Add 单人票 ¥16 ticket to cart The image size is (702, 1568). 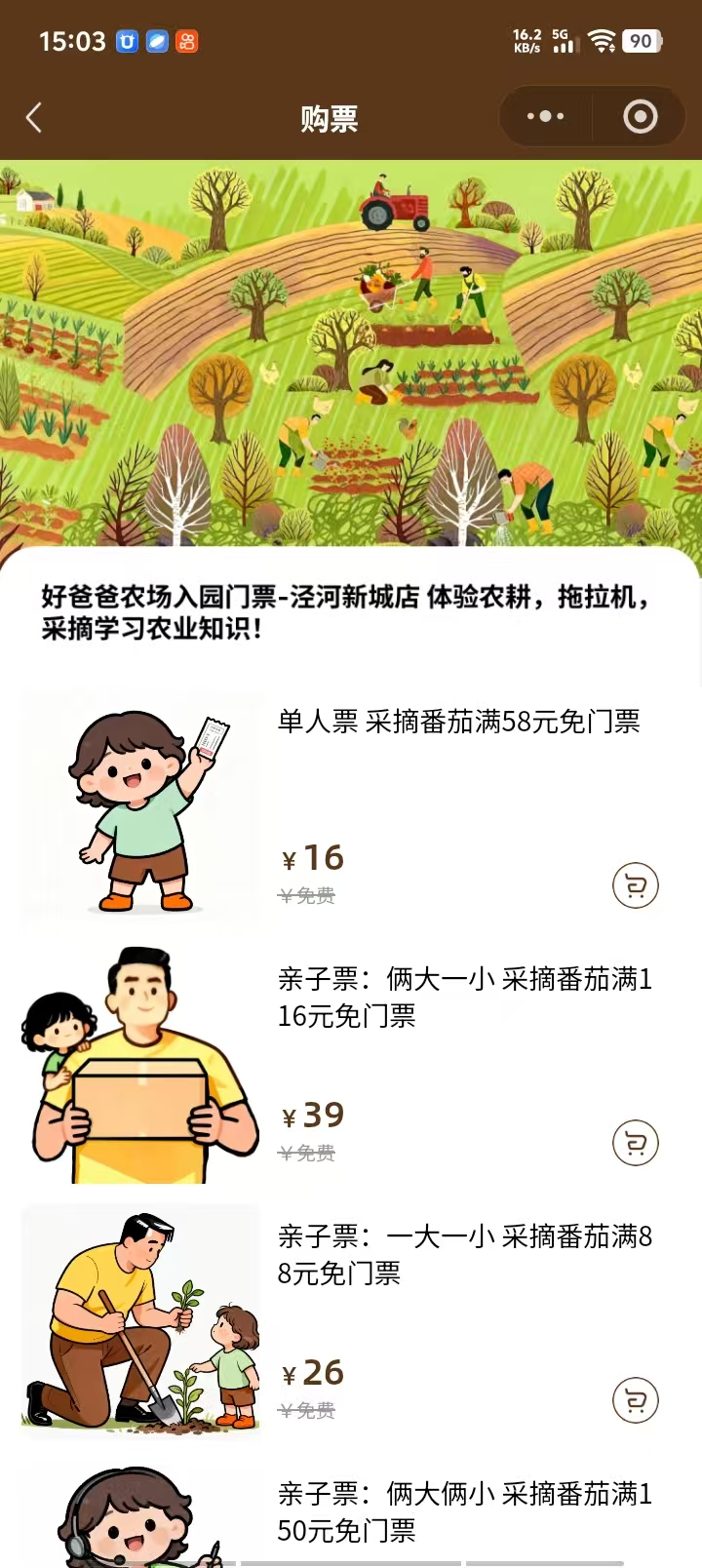[x=635, y=885]
